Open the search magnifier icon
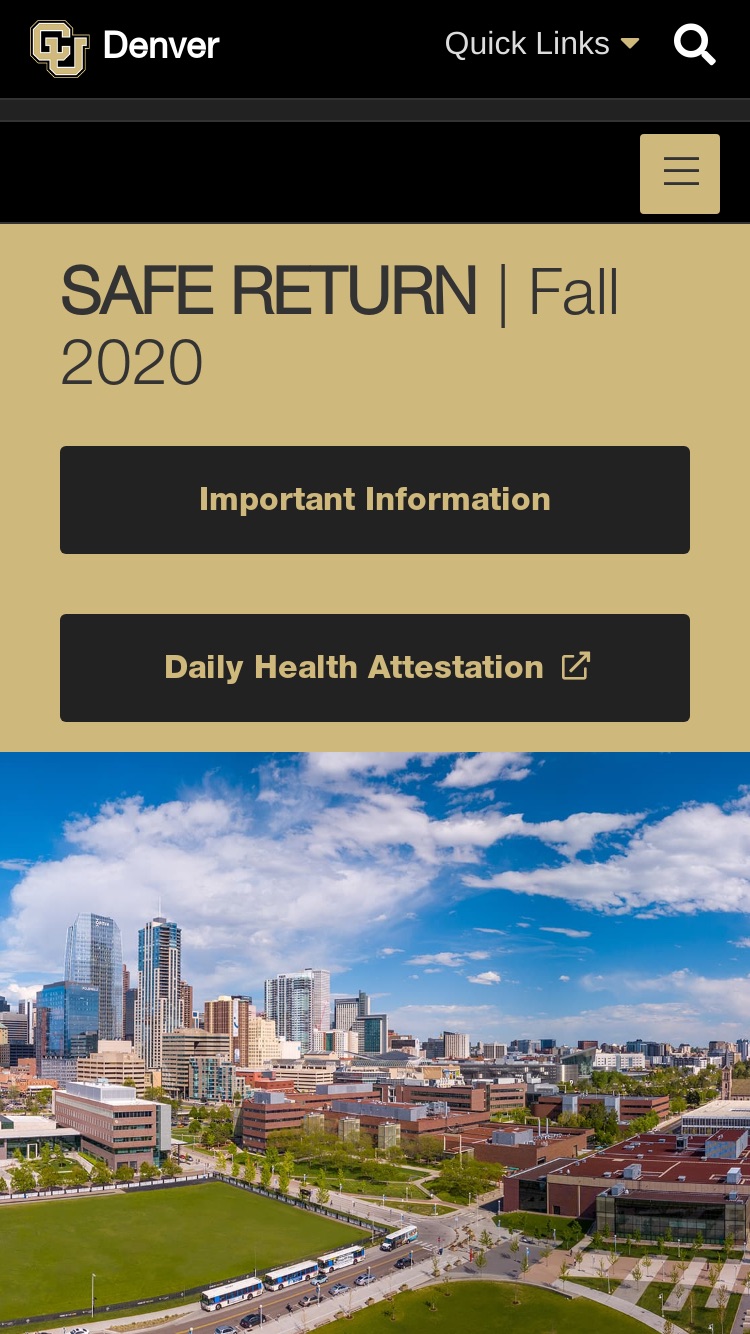 tap(694, 45)
